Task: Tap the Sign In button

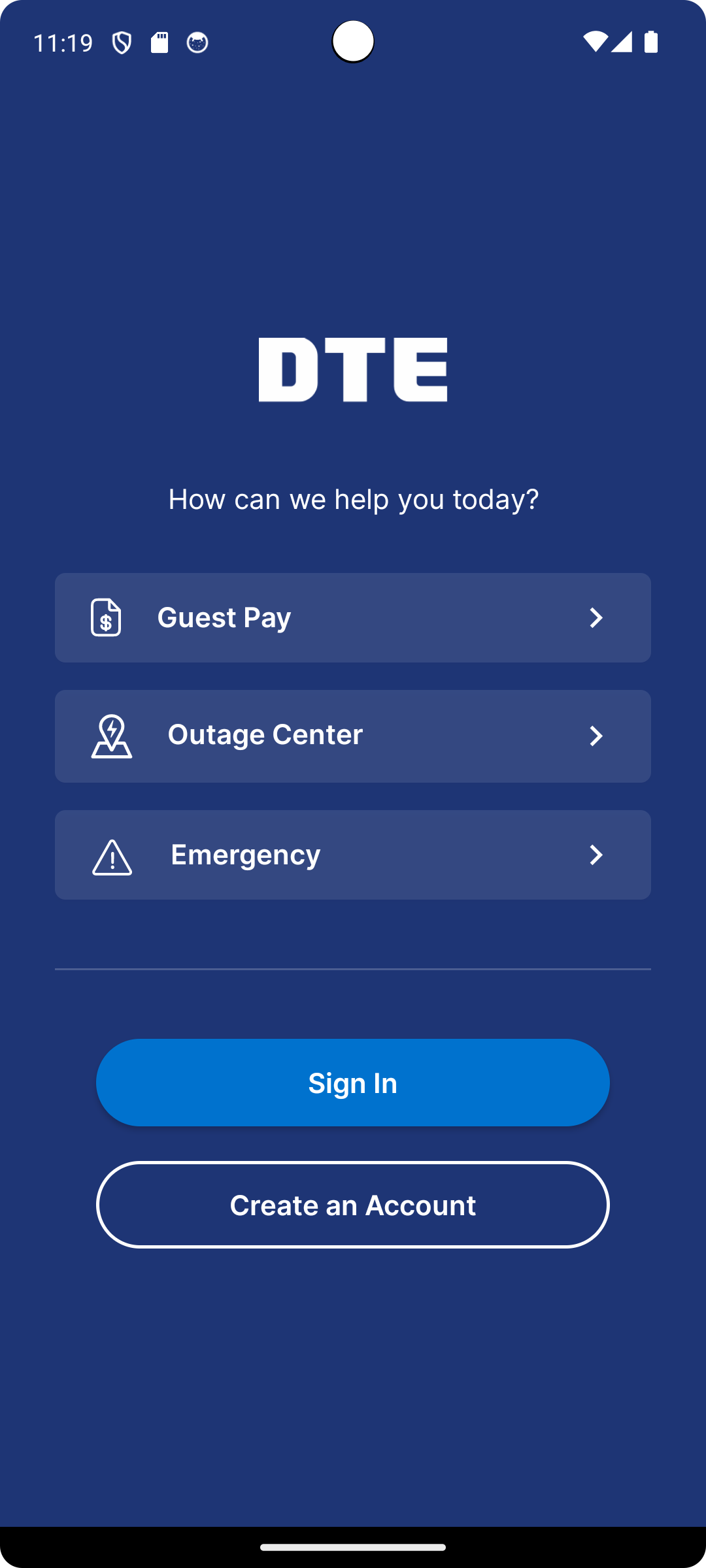Action: click(x=353, y=1083)
